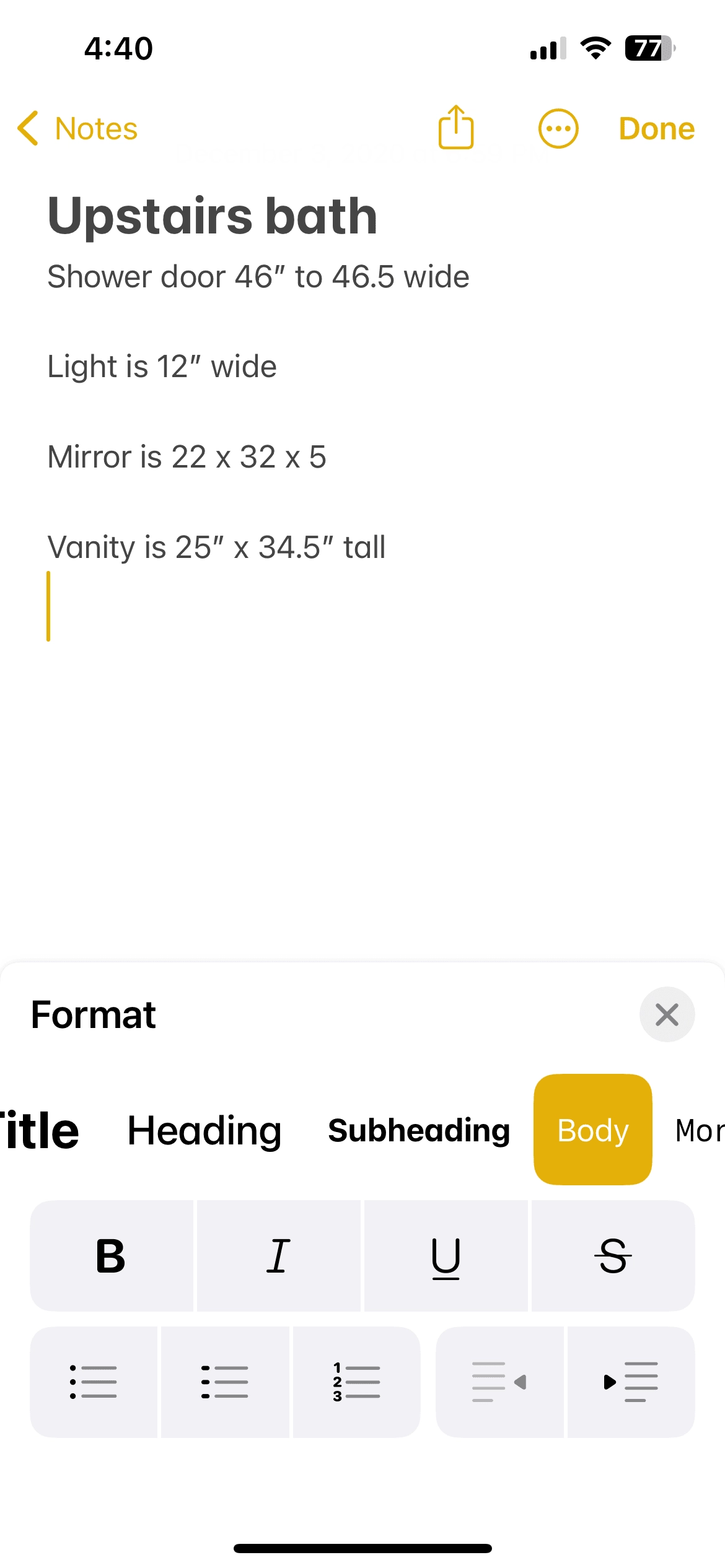Screen dimensions: 725x1568
Task: Close the Format panel
Action: click(667, 1014)
